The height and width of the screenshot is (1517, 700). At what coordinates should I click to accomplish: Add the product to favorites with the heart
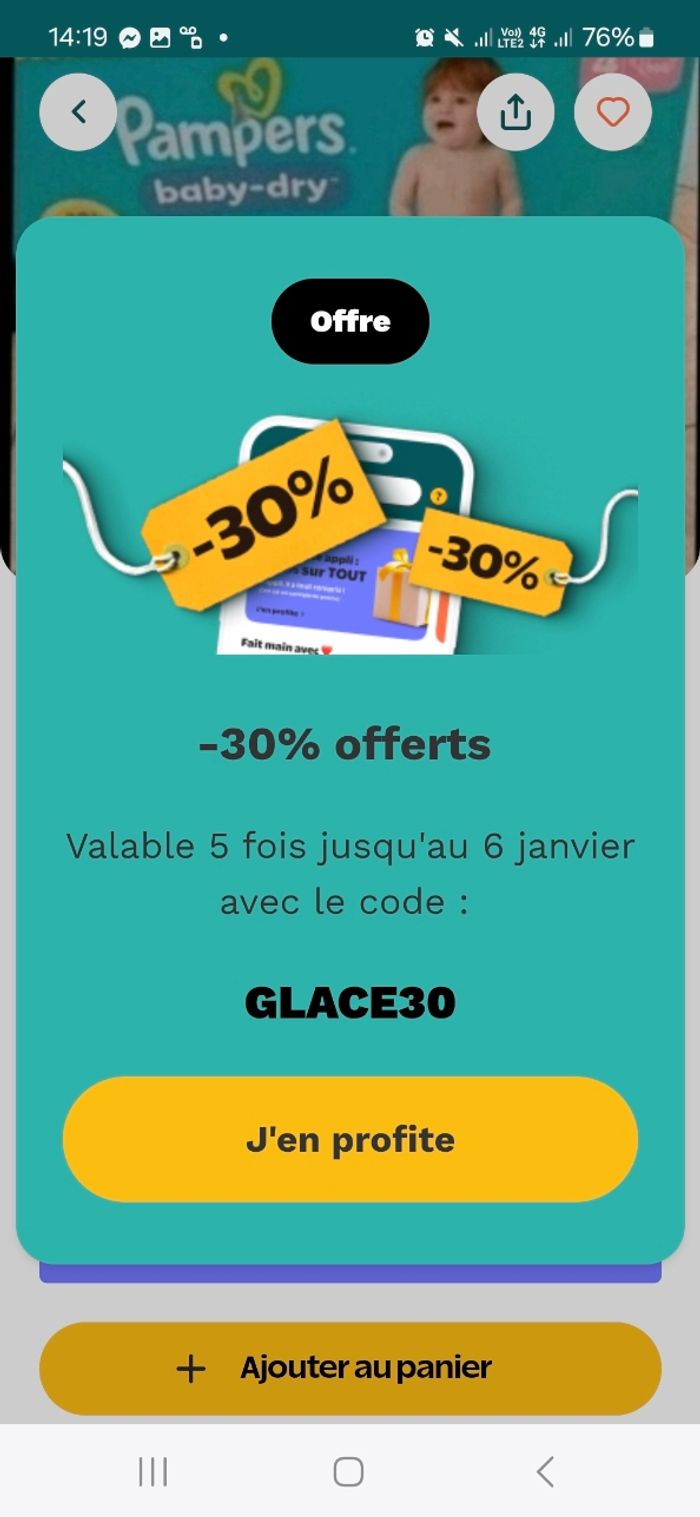click(x=612, y=112)
